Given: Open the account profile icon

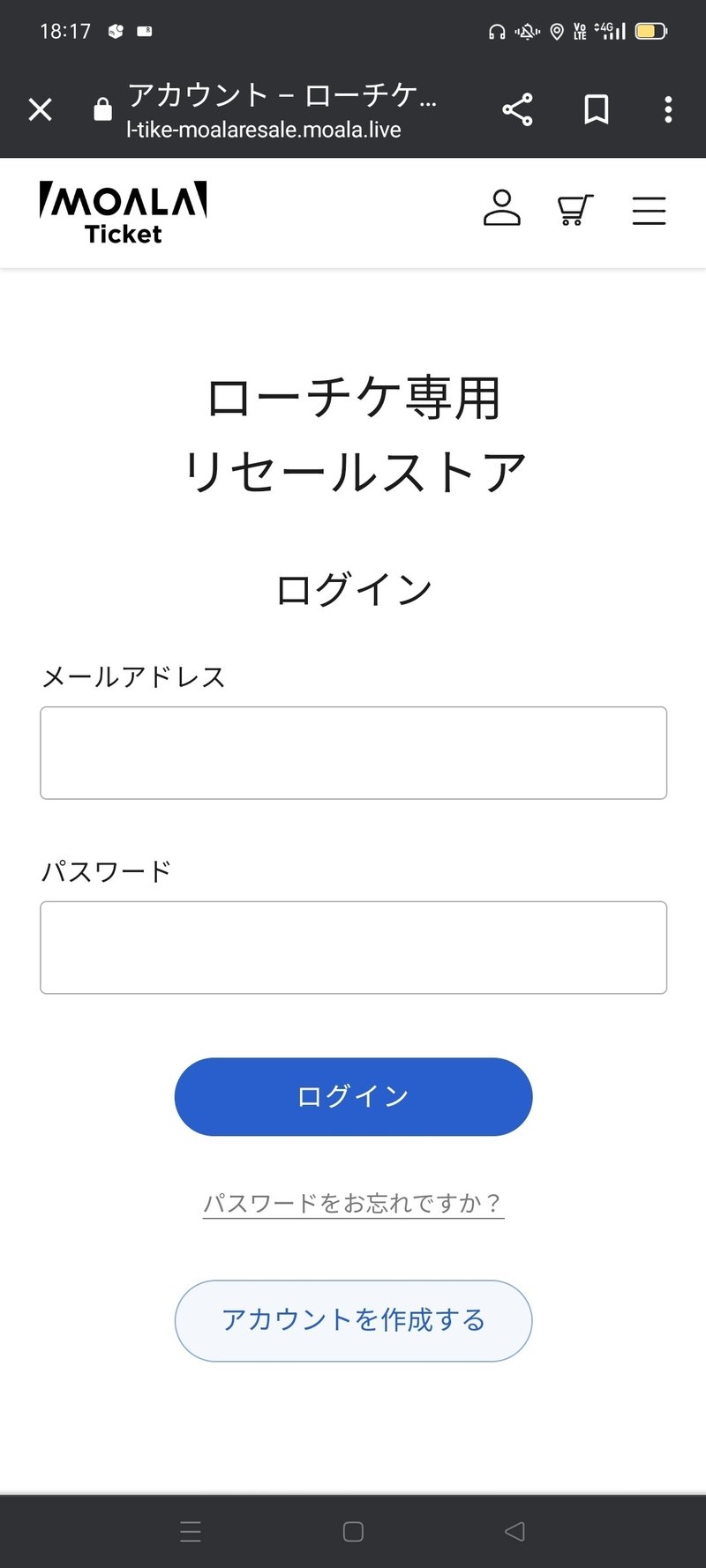Looking at the screenshot, I should coord(502,209).
